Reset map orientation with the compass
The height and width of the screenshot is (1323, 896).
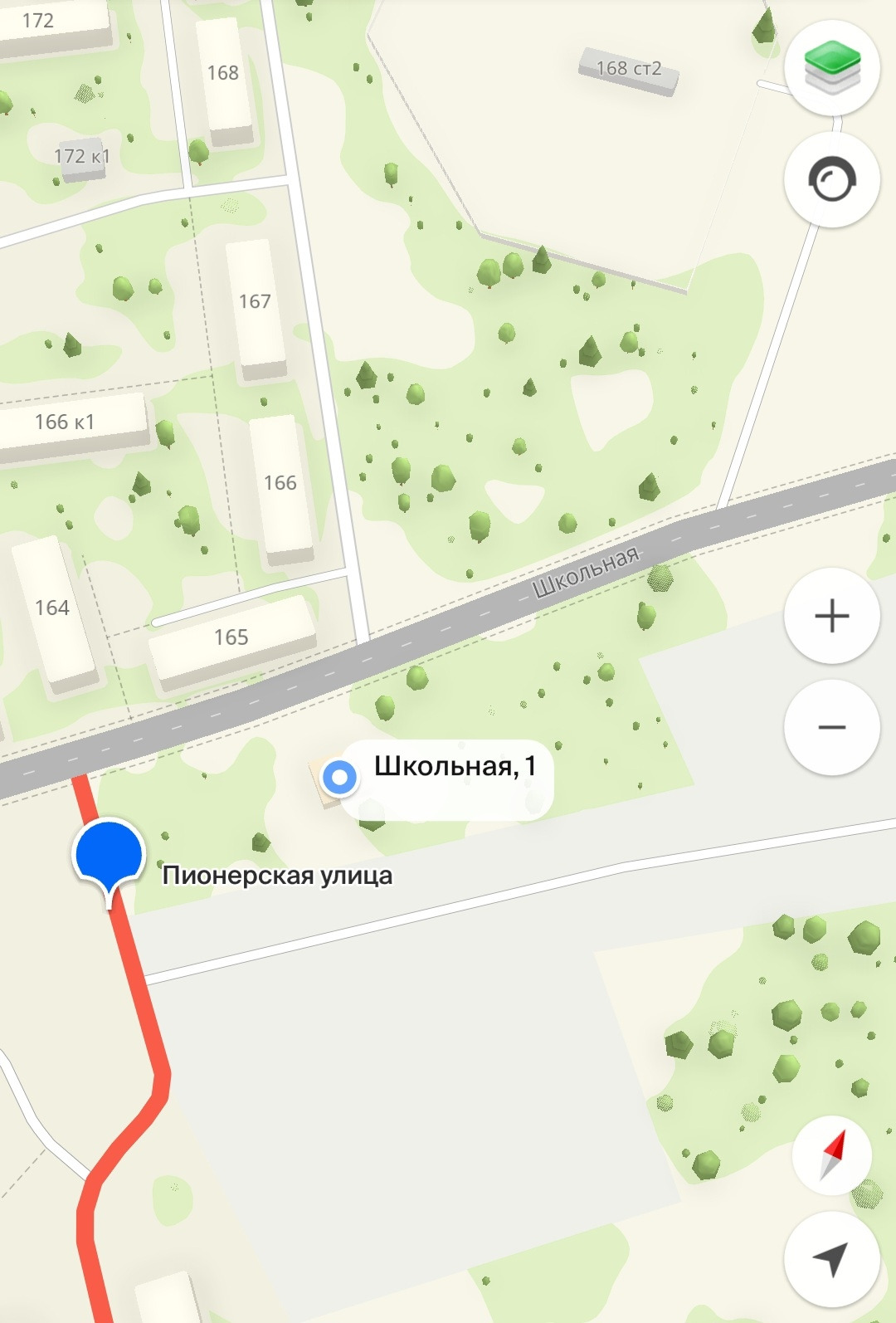[x=832, y=1155]
